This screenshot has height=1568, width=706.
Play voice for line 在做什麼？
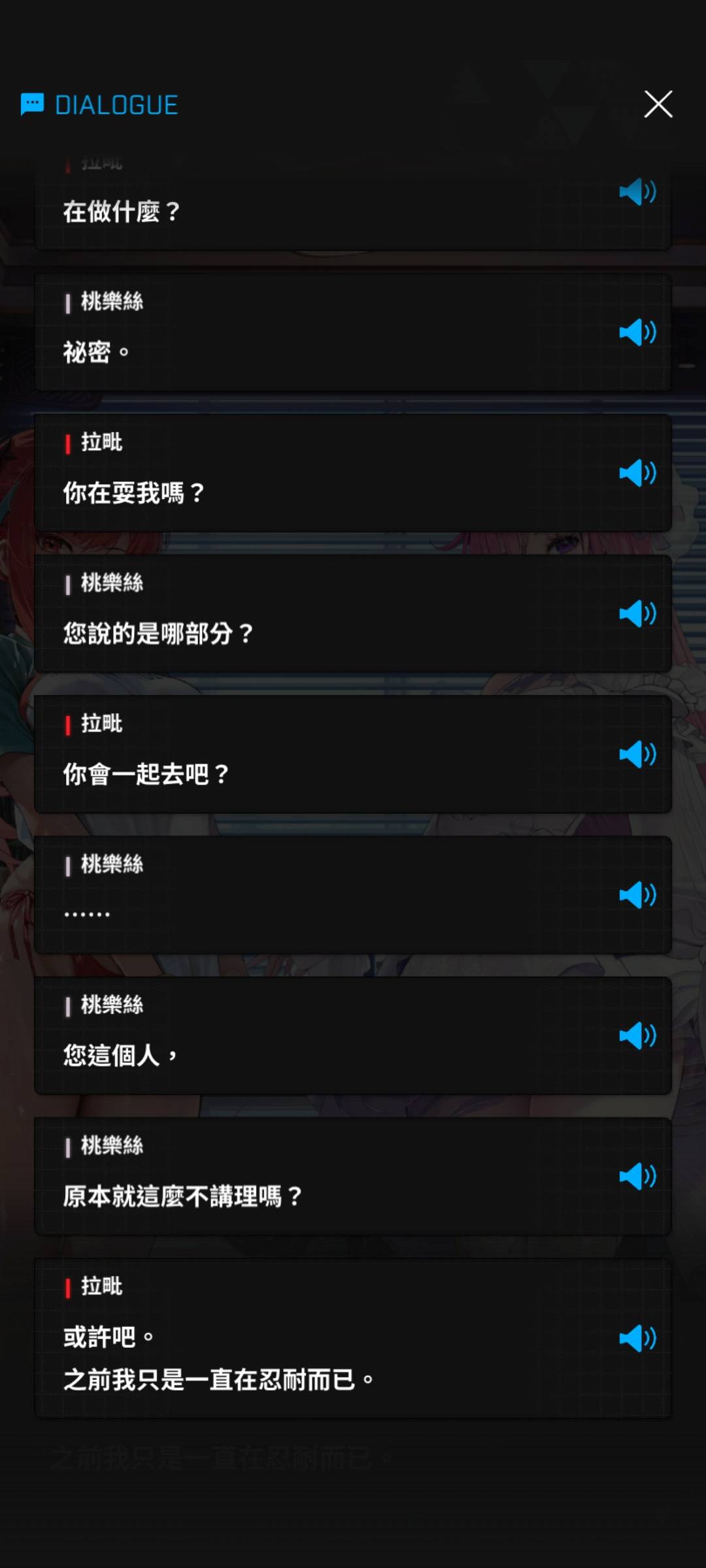(x=637, y=192)
